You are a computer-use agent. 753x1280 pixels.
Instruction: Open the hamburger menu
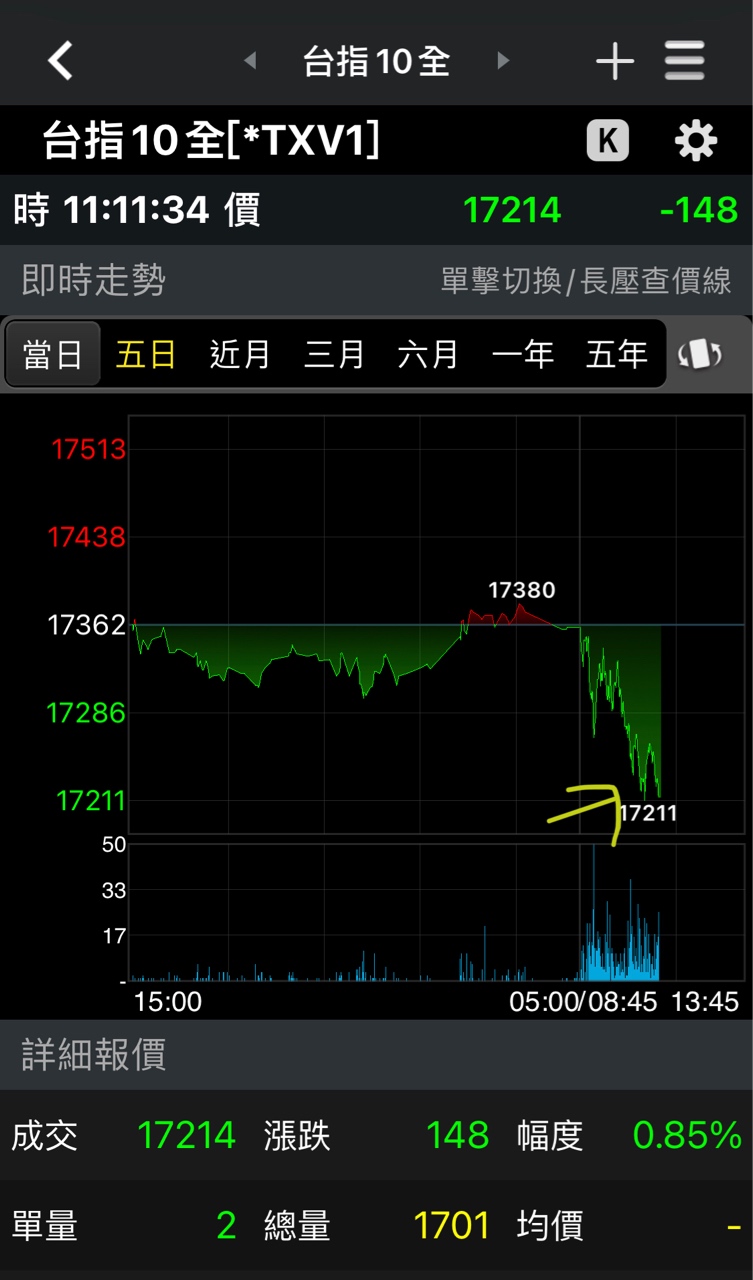point(685,62)
